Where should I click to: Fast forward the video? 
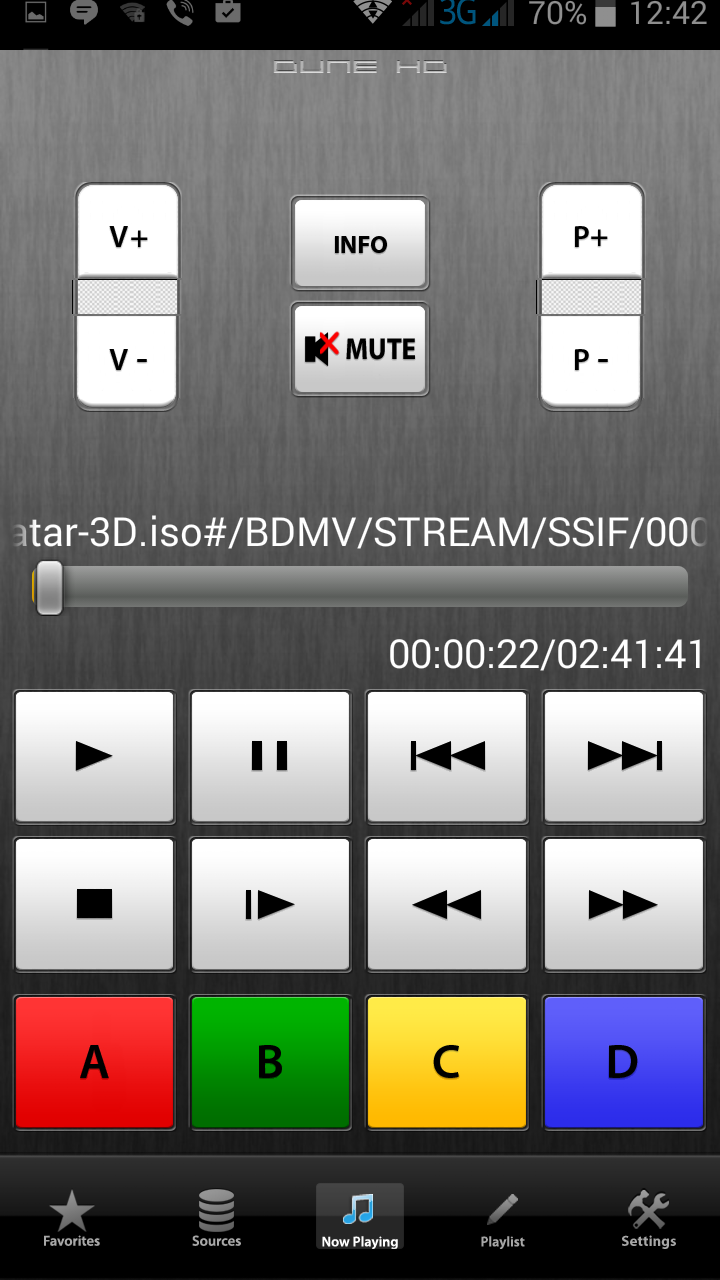(x=623, y=904)
